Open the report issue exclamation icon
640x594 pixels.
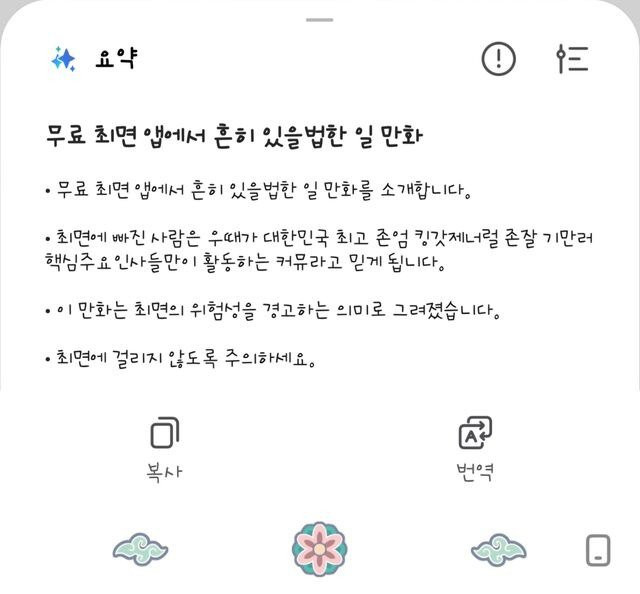498,59
